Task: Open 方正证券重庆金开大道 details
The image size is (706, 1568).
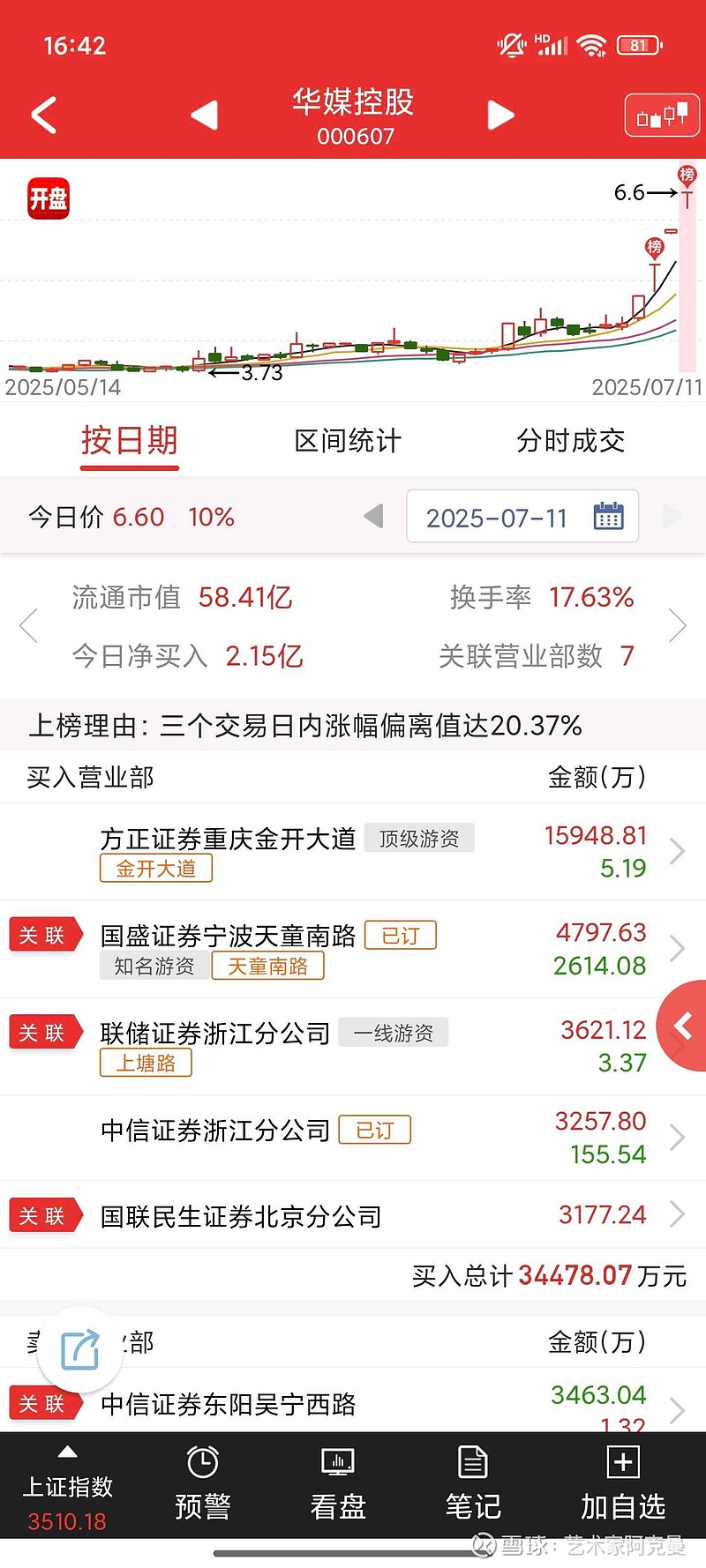Action: click(353, 852)
